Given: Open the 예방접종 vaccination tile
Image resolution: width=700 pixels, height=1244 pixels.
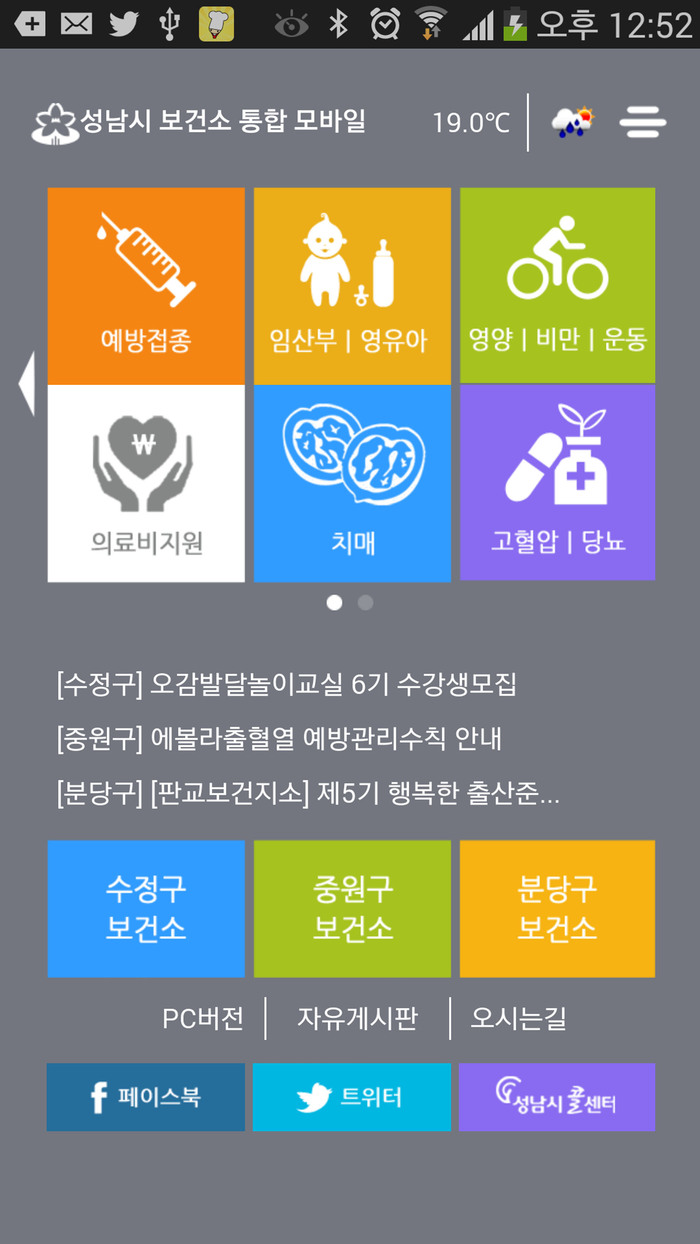Looking at the screenshot, I should (146, 286).
